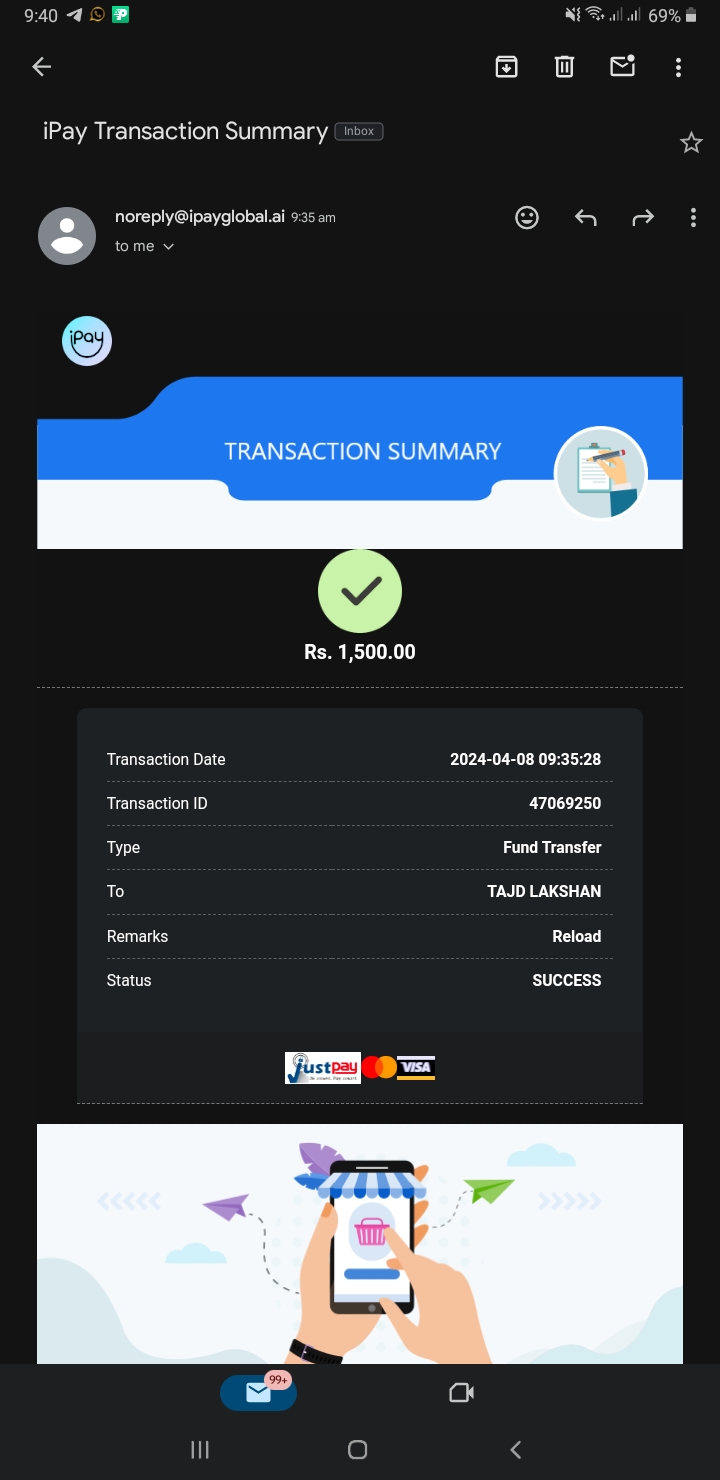Switch to the Meet video tab
720x1480 pixels.
click(461, 1392)
